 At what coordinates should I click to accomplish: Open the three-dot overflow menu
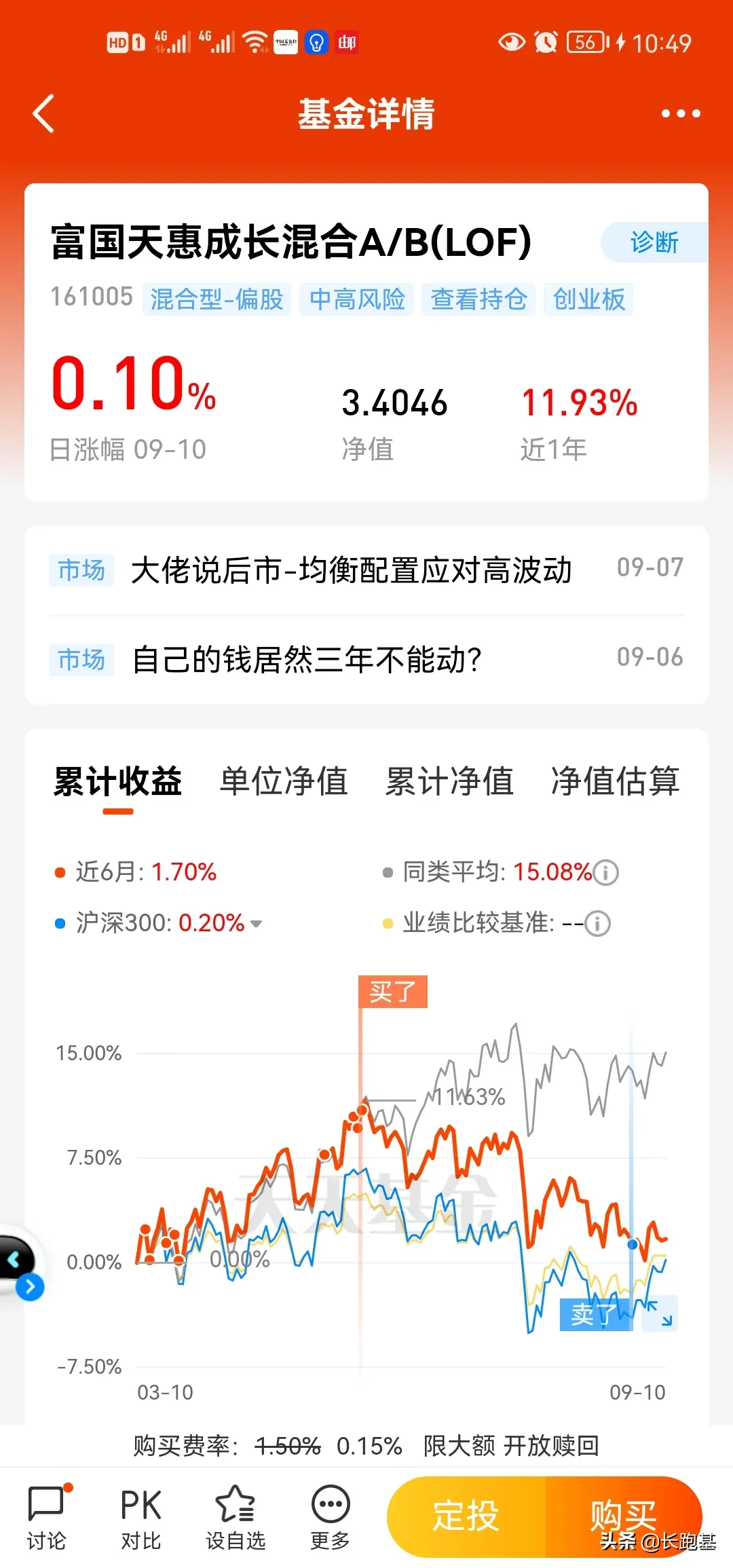pos(681,113)
